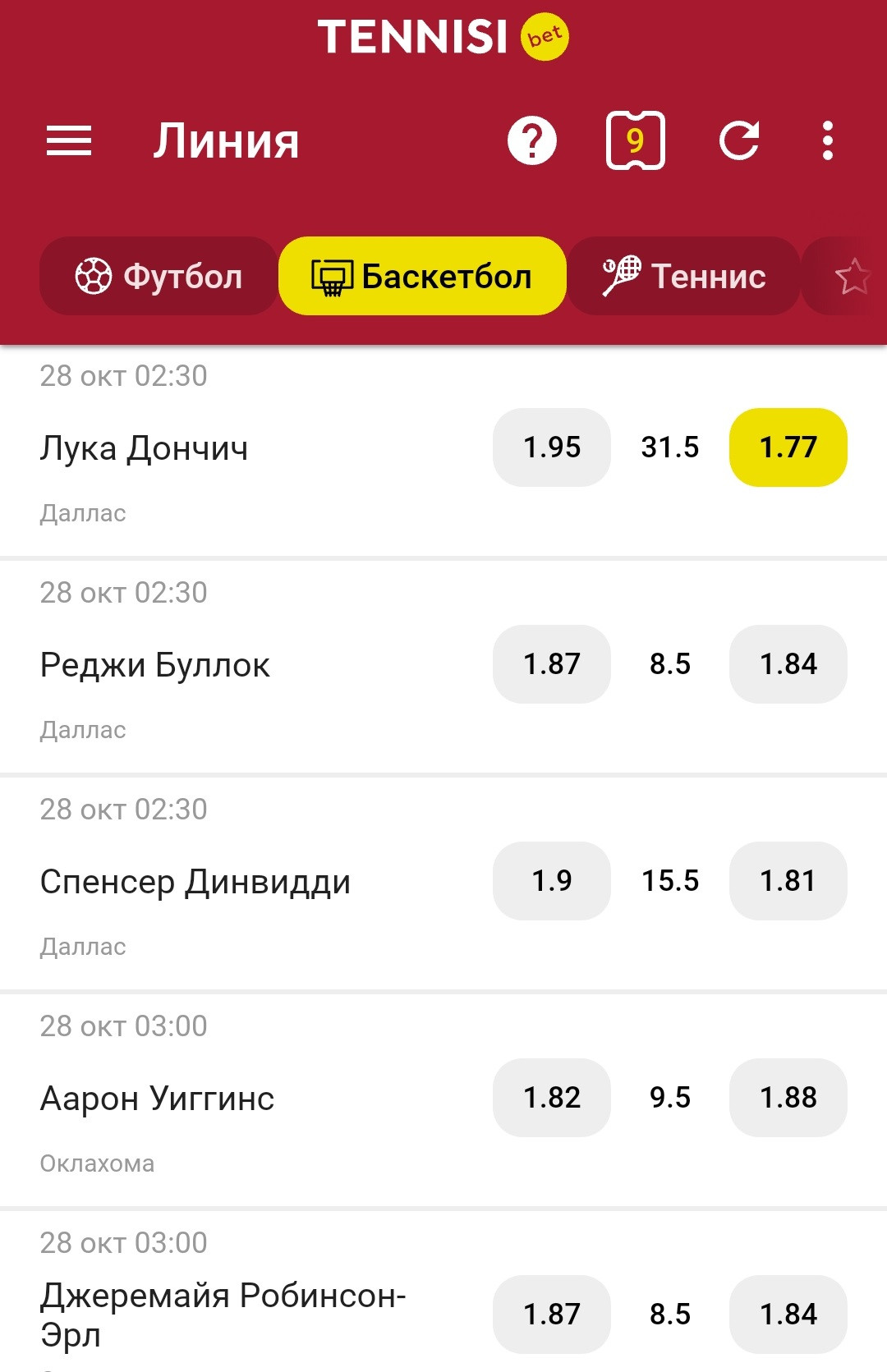Select the Баскетбол tab
The image size is (887, 1372).
click(422, 276)
